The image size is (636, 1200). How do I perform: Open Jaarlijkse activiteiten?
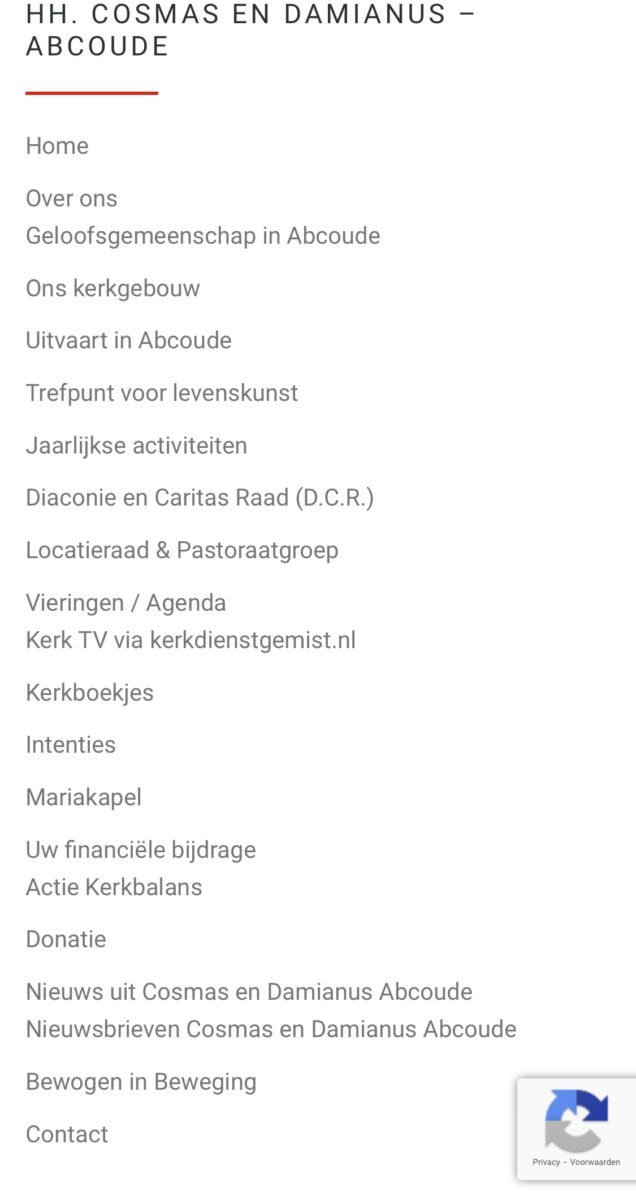(136, 446)
